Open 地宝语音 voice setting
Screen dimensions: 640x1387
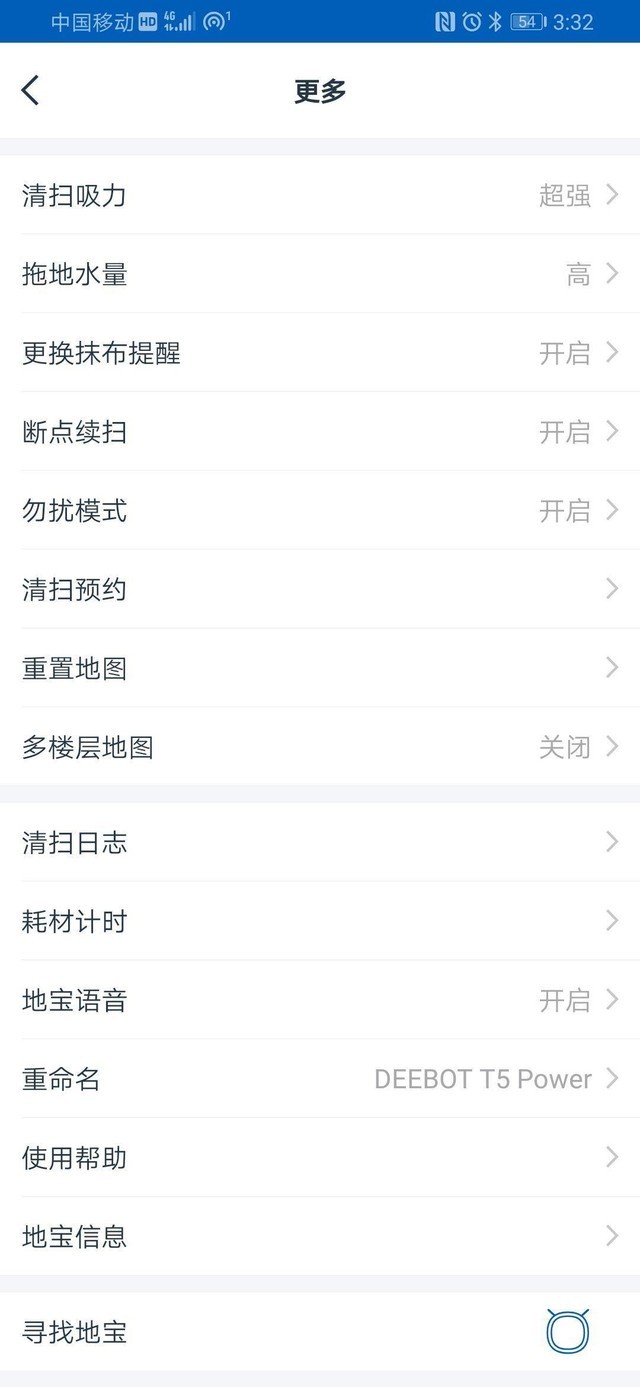320,1000
